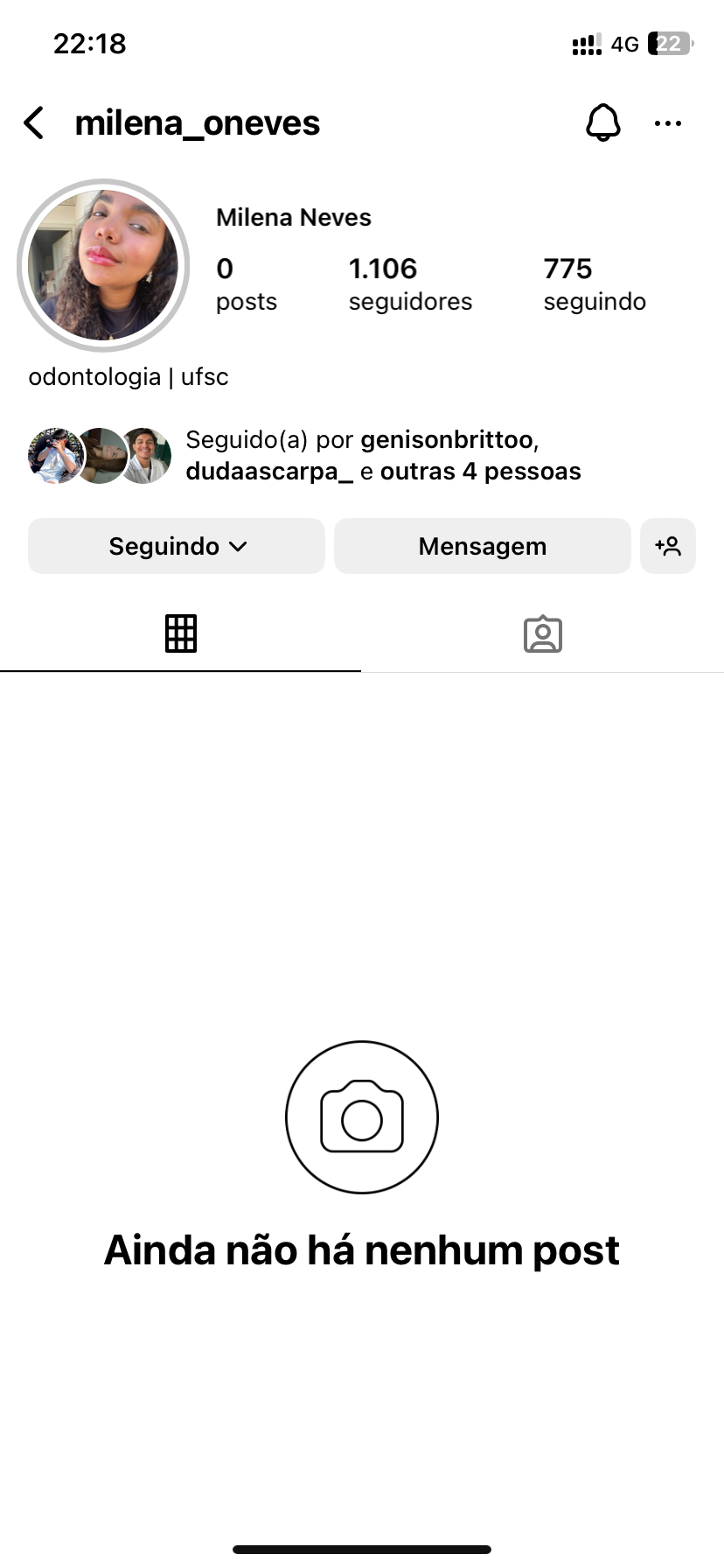Switch to the tagged photos tab
The image size is (724, 1568).
click(542, 633)
